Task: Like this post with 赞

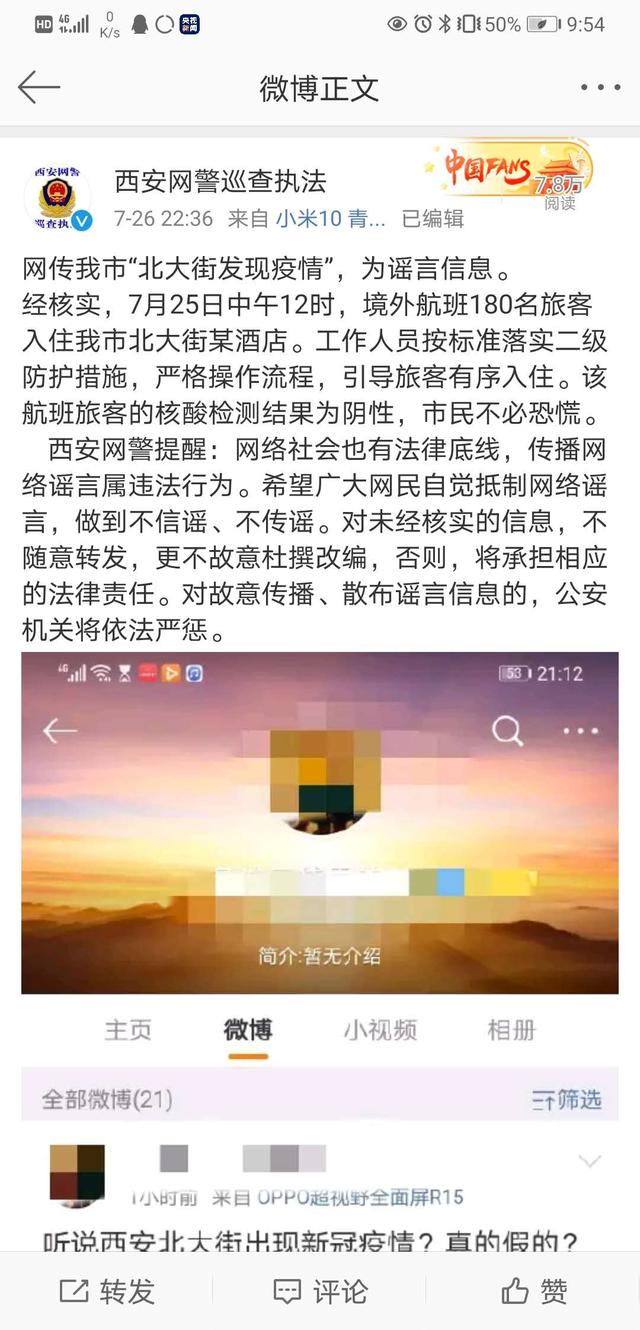Action: click(534, 1291)
